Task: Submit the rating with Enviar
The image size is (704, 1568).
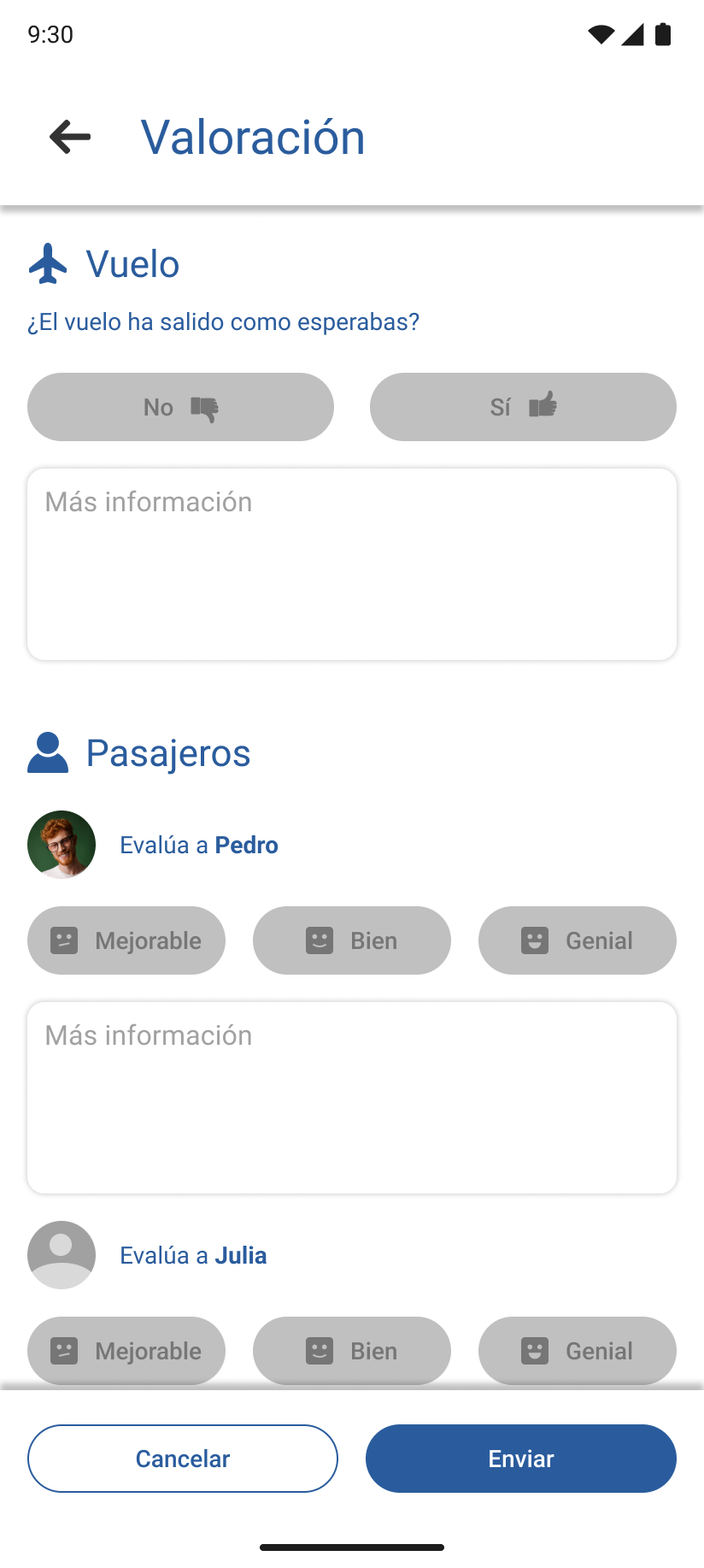Action: coord(521,1459)
